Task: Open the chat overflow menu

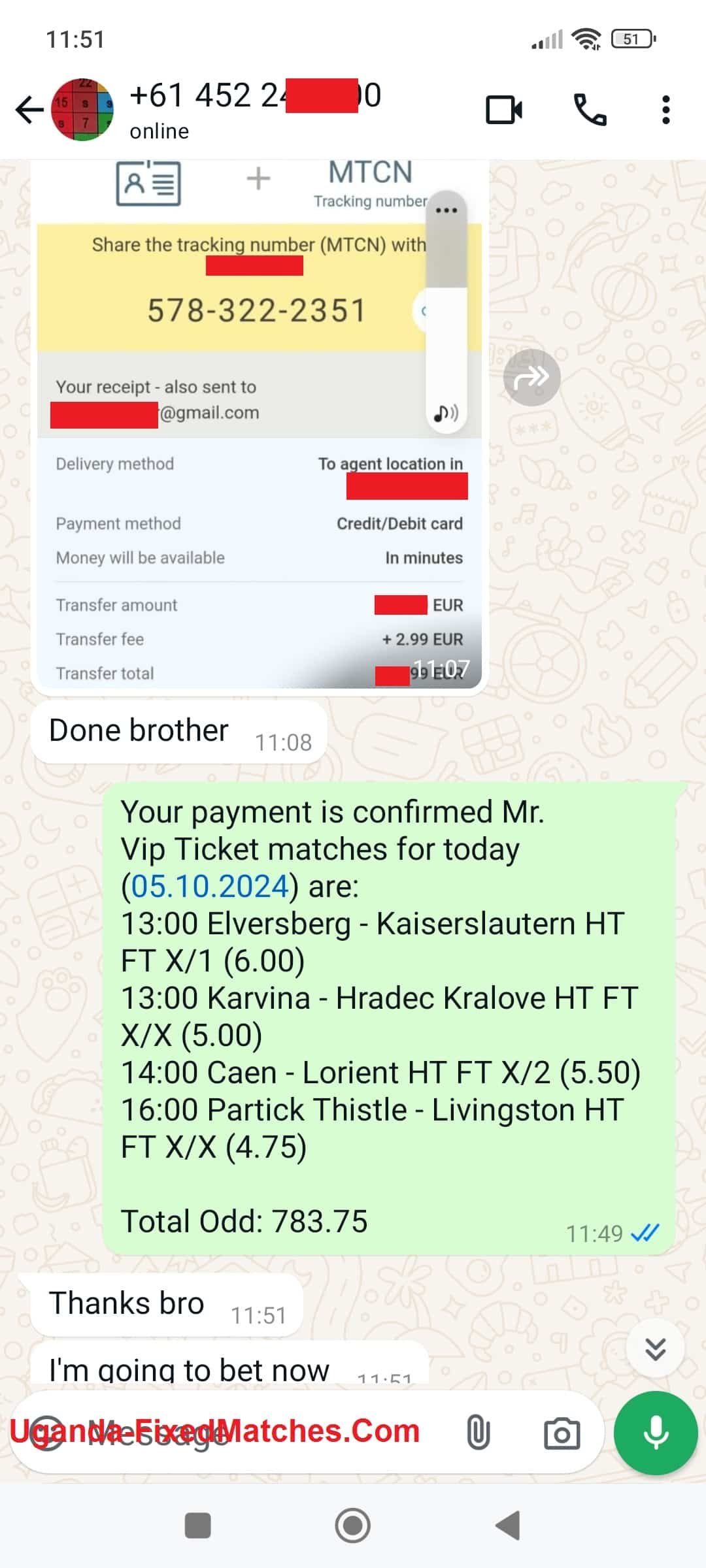Action: [665, 110]
